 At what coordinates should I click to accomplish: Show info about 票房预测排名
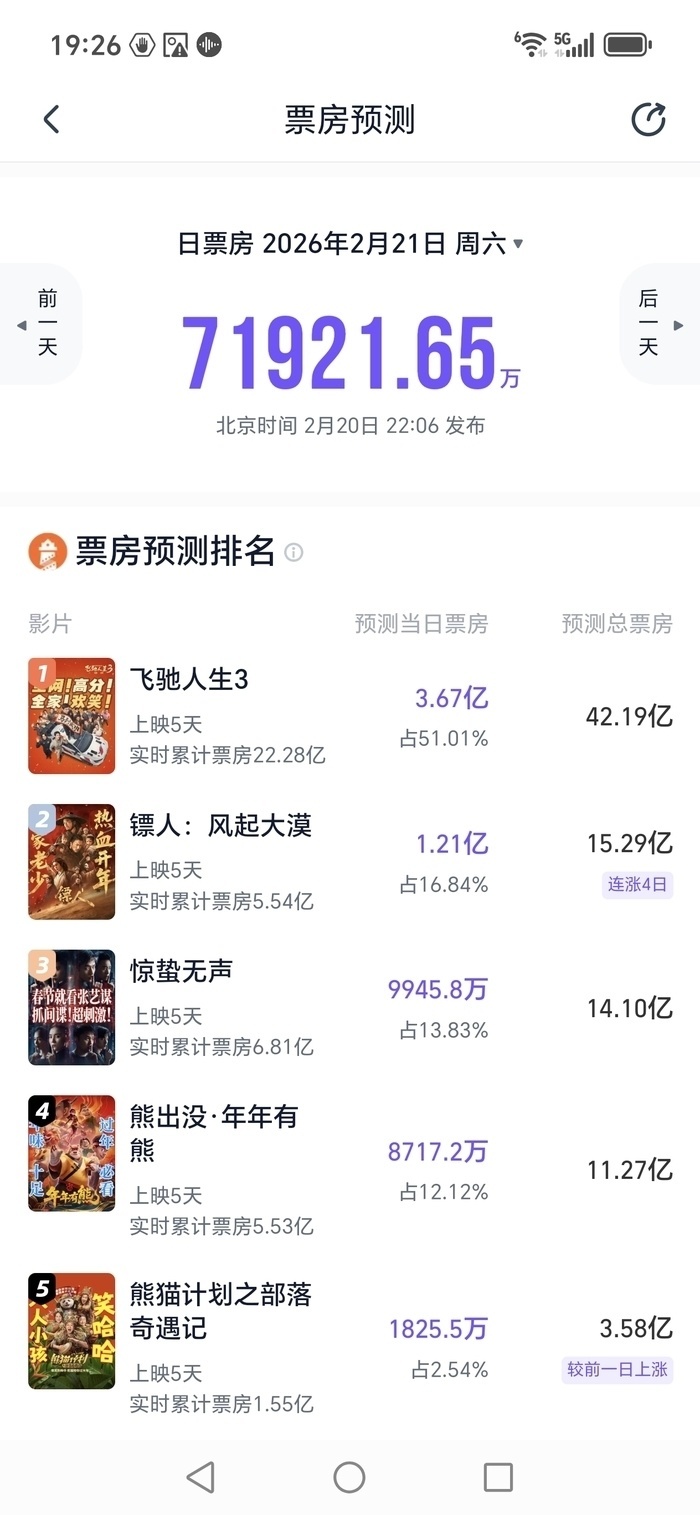[294, 552]
